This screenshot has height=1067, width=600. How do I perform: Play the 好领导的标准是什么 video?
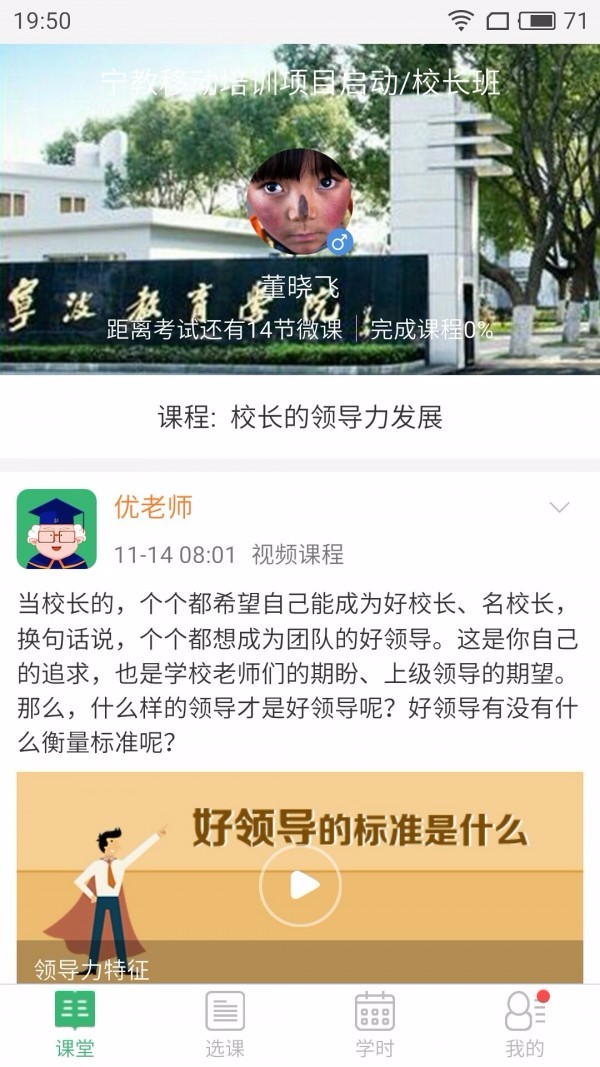coord(300,884)
